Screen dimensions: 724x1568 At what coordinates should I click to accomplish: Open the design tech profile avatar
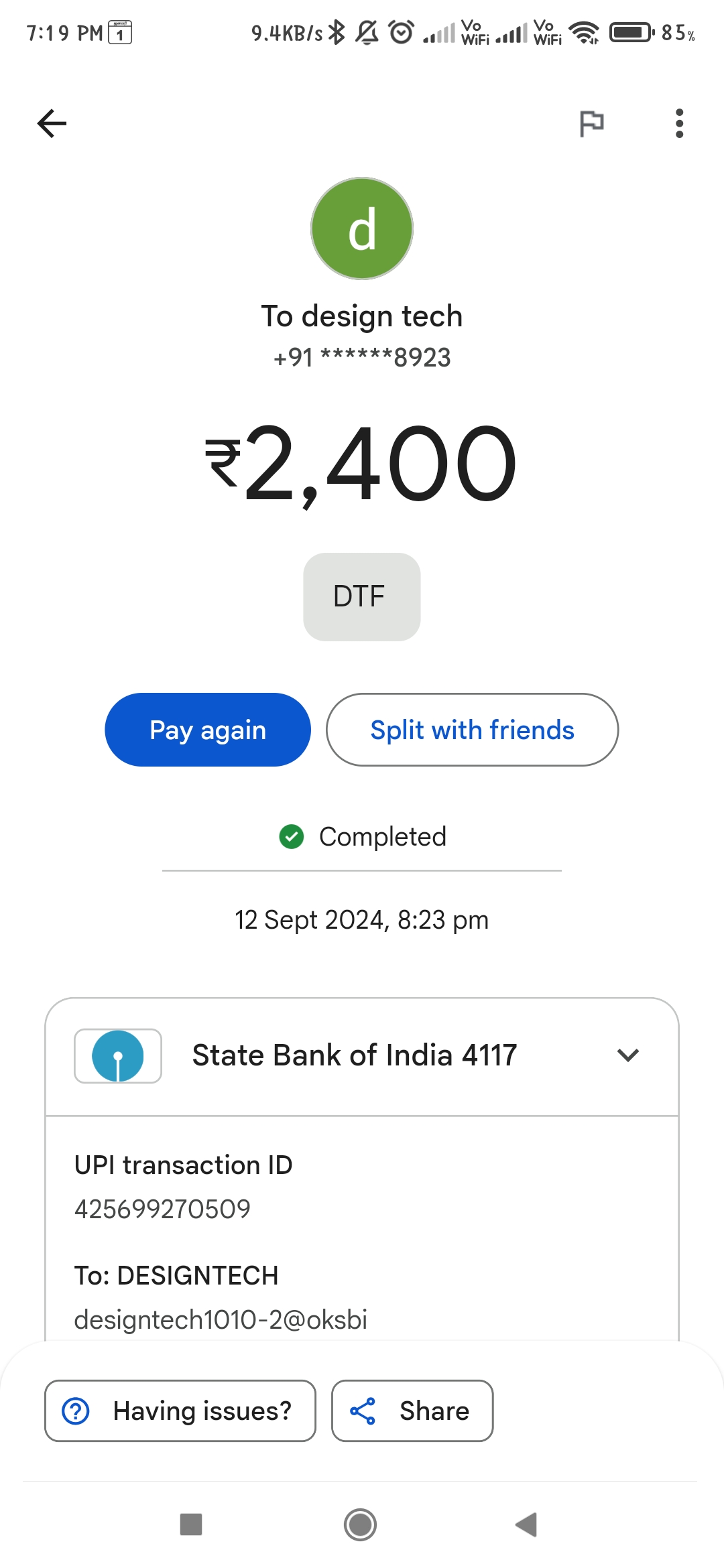click(362, 228)
